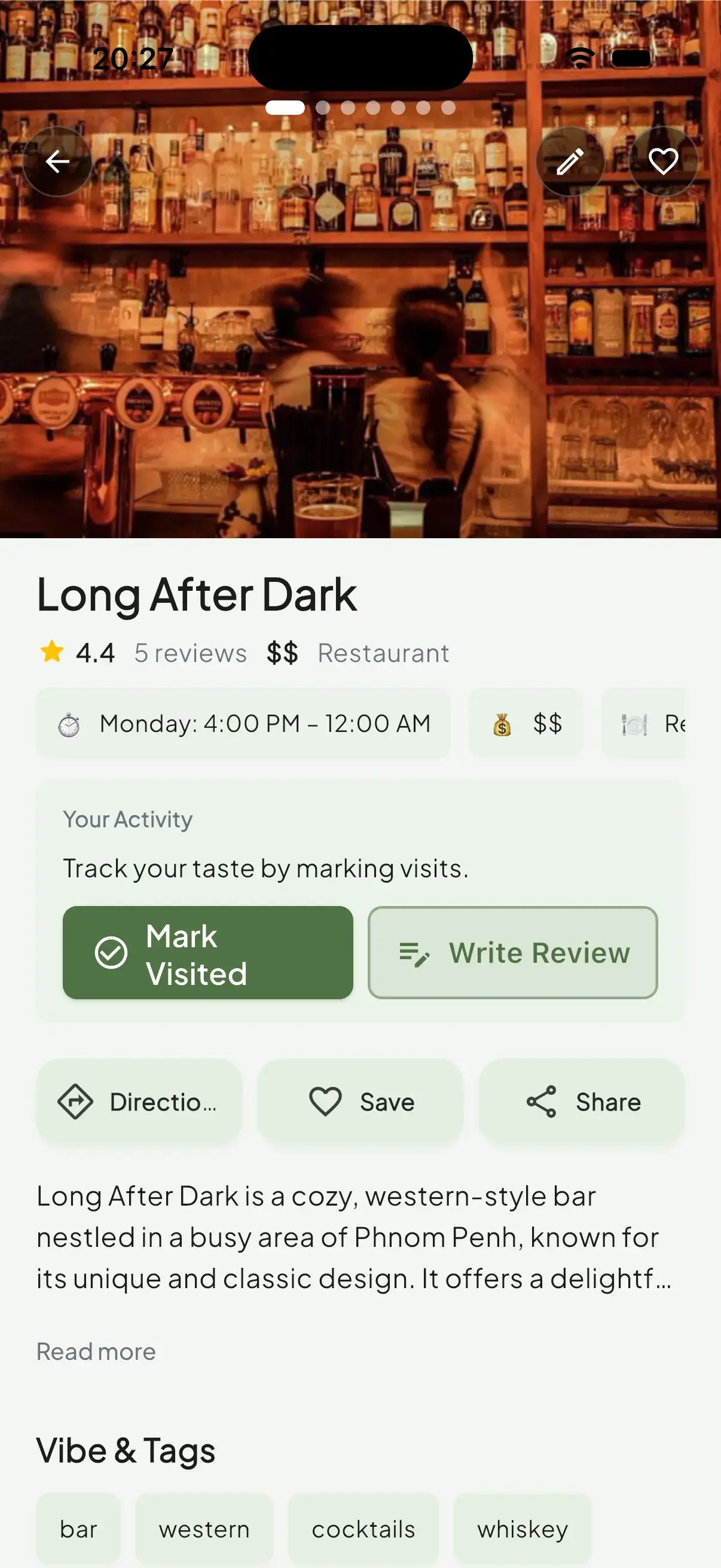Tap the checkmark in Mark Visited
Viewport: 721px width, 1568px height.
[x=111, y=953]
